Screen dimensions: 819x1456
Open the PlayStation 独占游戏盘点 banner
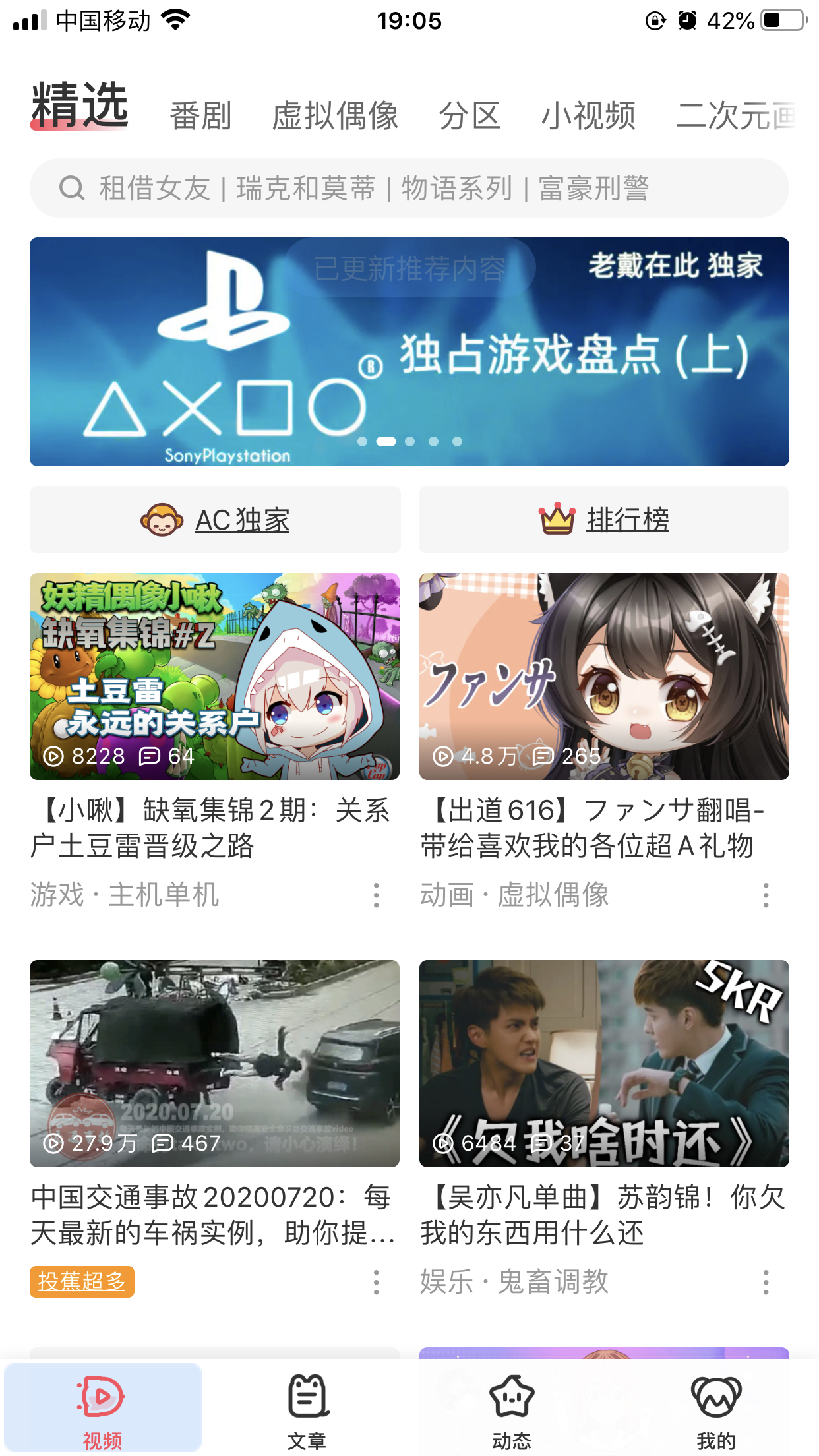click(x=409, y=351)
